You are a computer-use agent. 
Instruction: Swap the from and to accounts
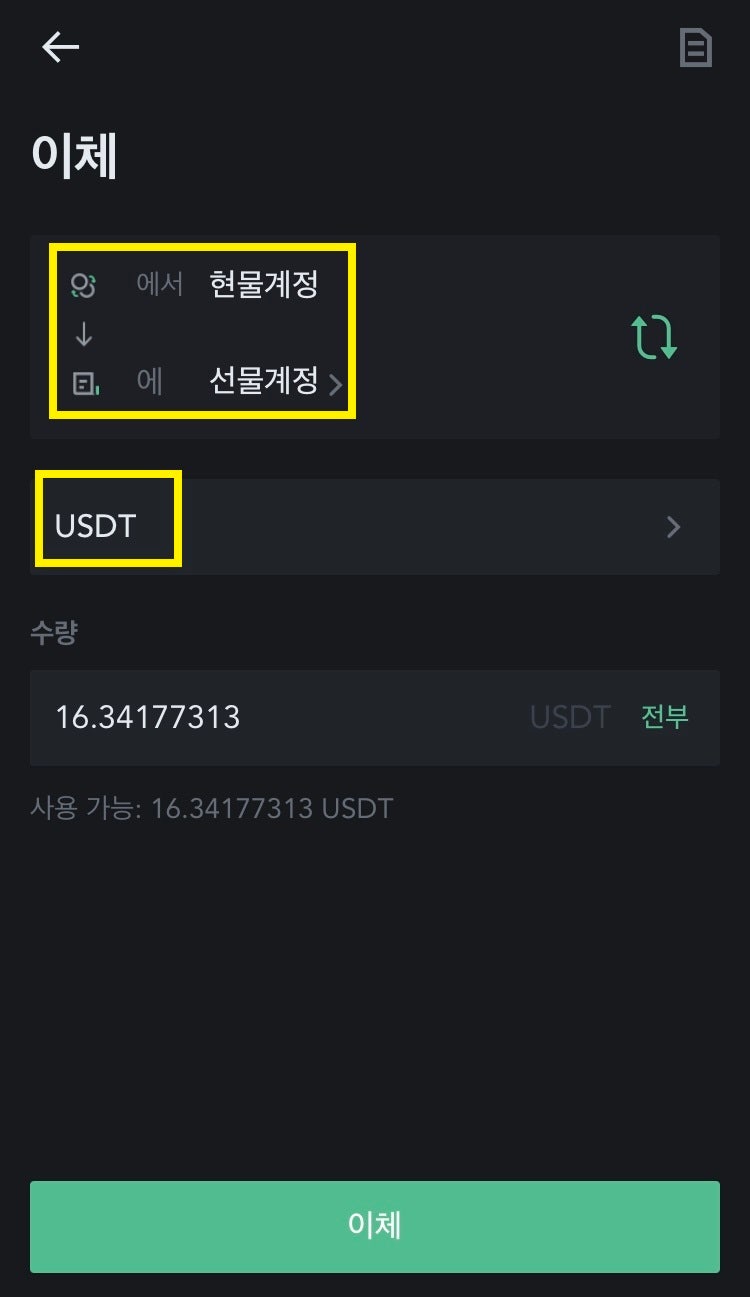pos(654,337)
